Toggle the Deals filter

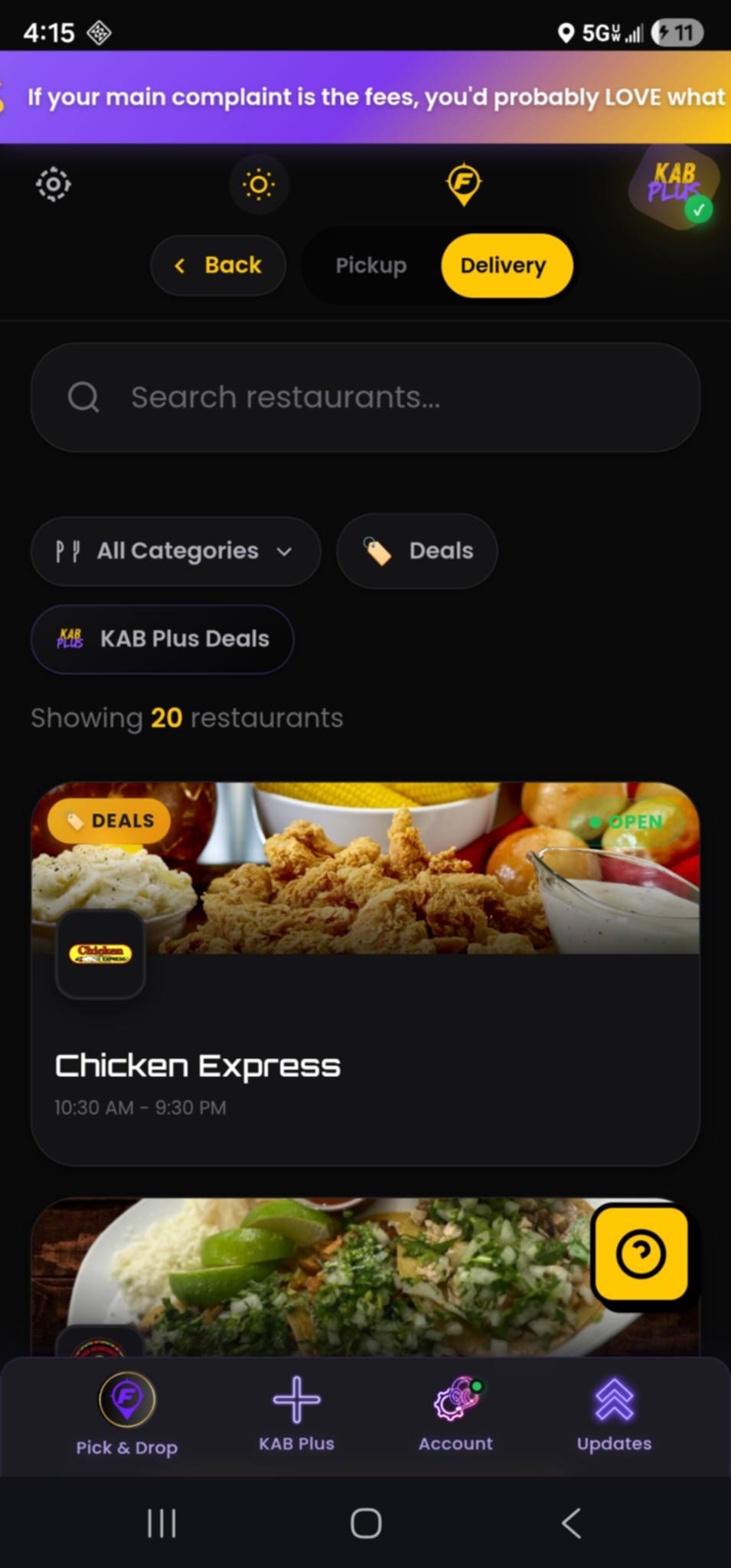click(x=416, y=550)
